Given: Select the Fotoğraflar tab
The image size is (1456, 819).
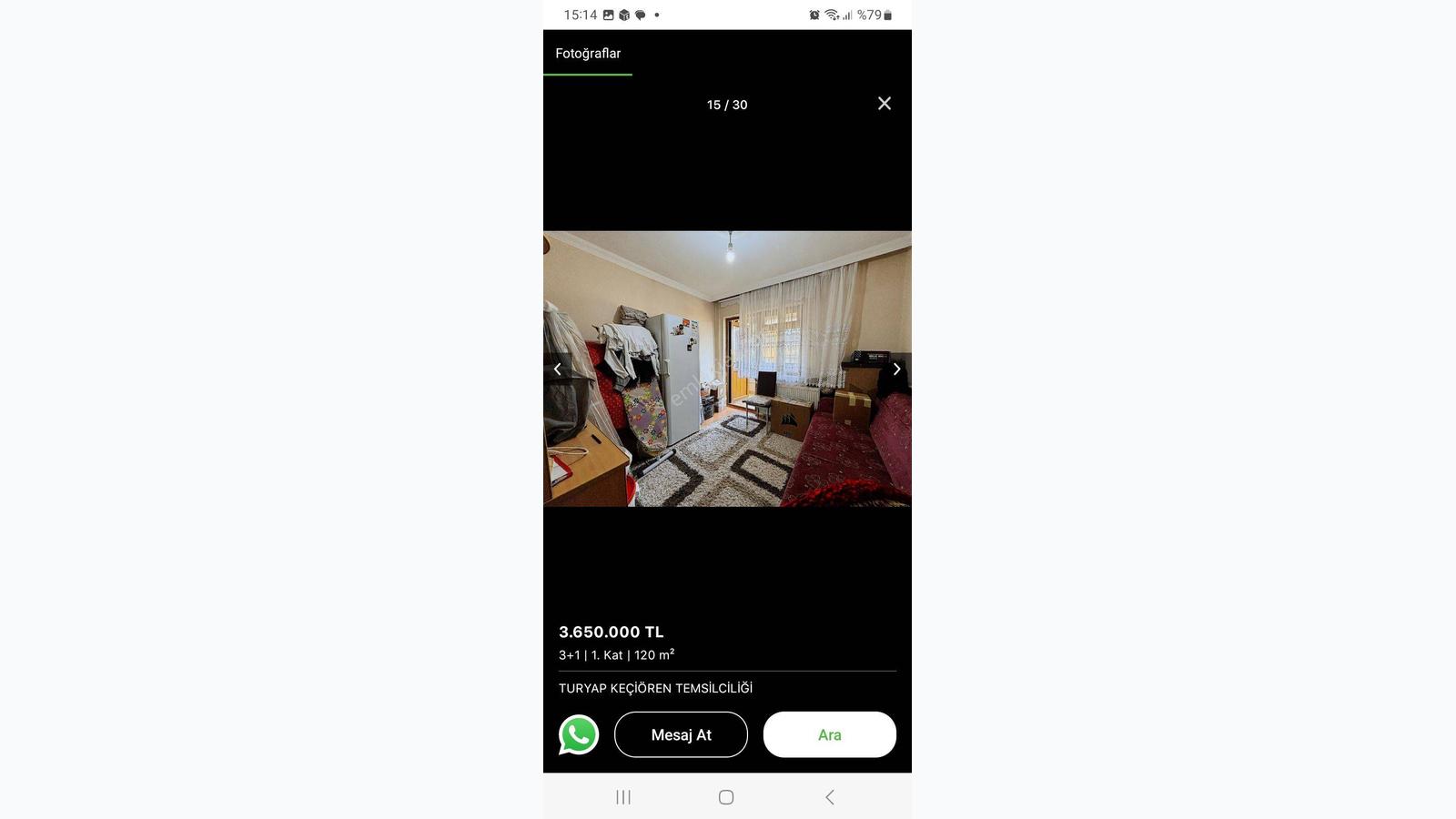Looking at the screenshot, I should click(588, 54).
